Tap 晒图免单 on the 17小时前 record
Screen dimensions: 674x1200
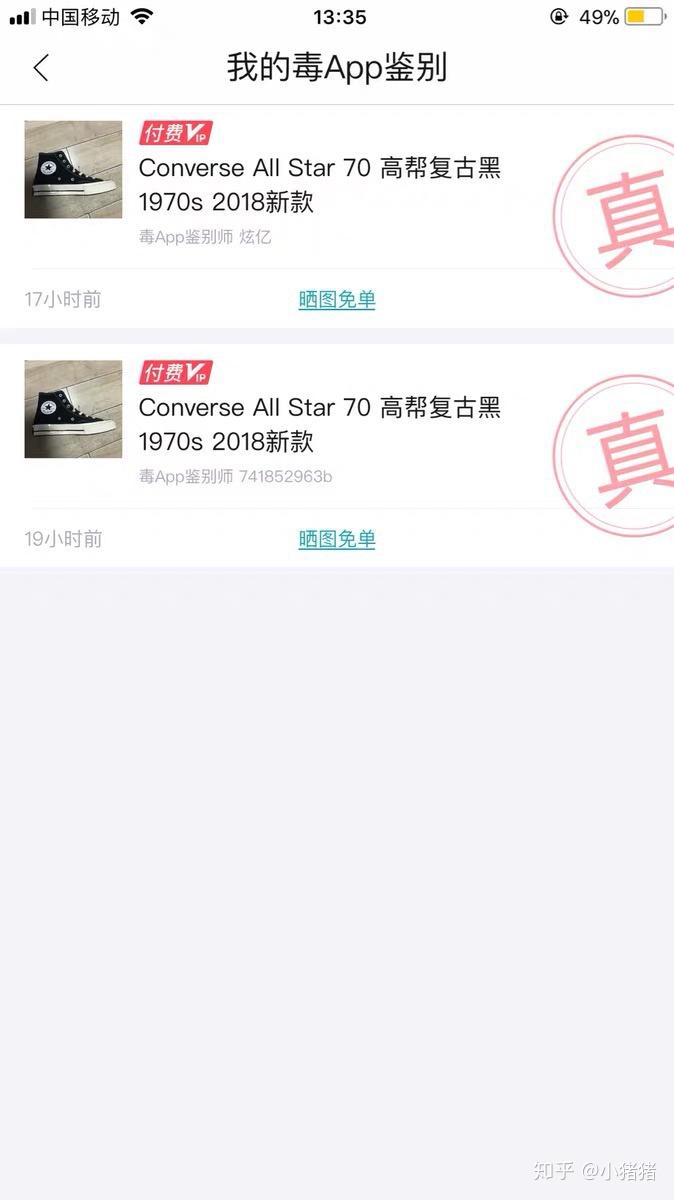(337, 299)
